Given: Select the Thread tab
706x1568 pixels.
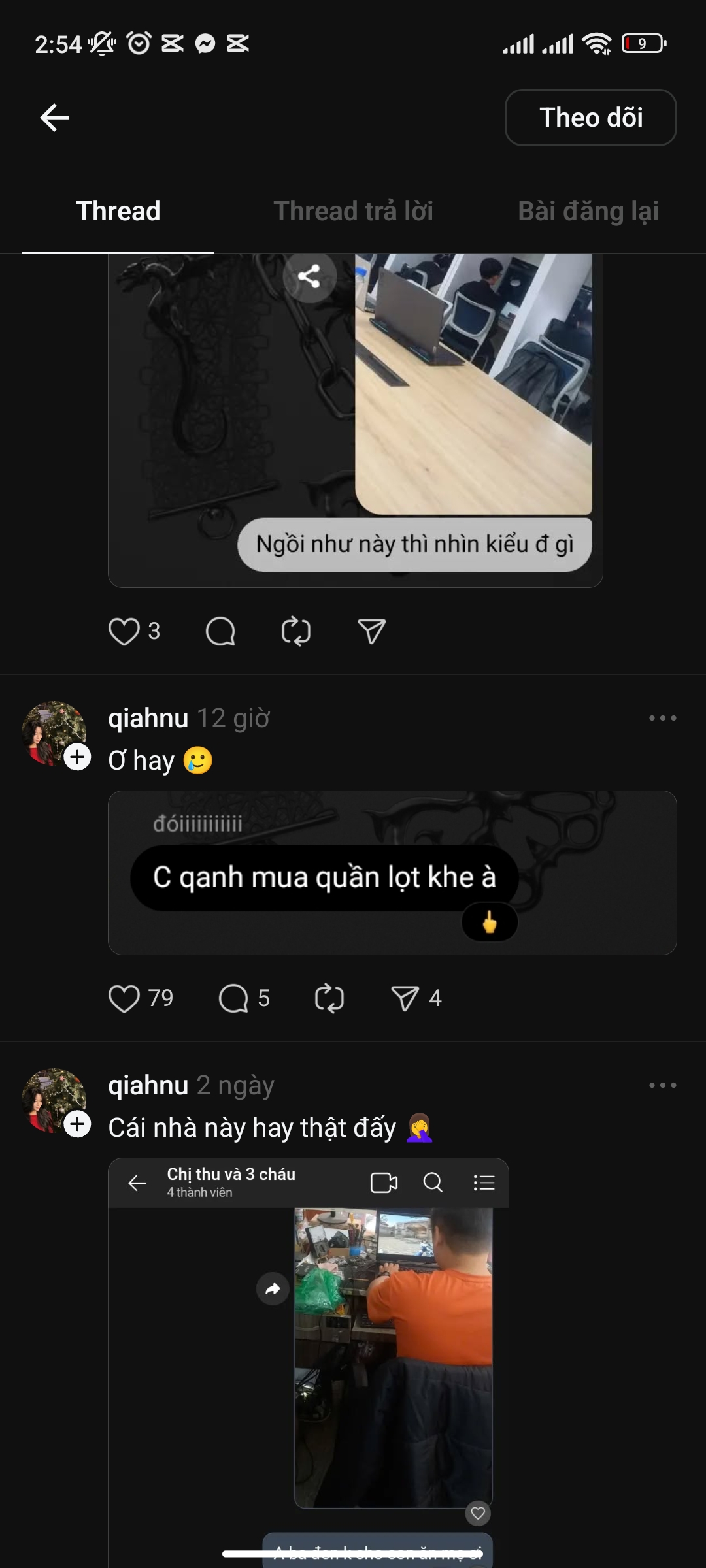Looking at the screenshot, I should click(118, 211).
